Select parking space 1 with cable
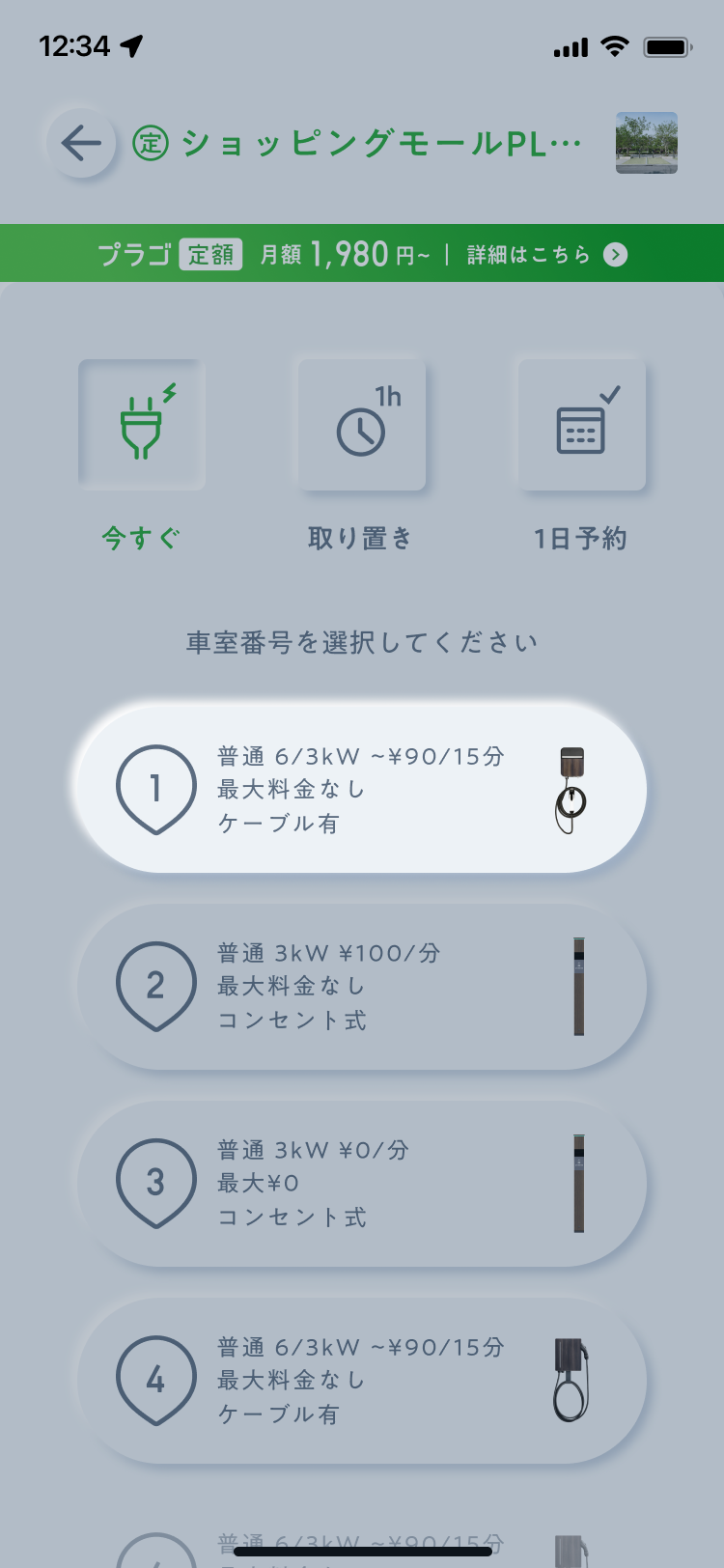This screenshot has width=724, height=1568. tap(362, 790)
